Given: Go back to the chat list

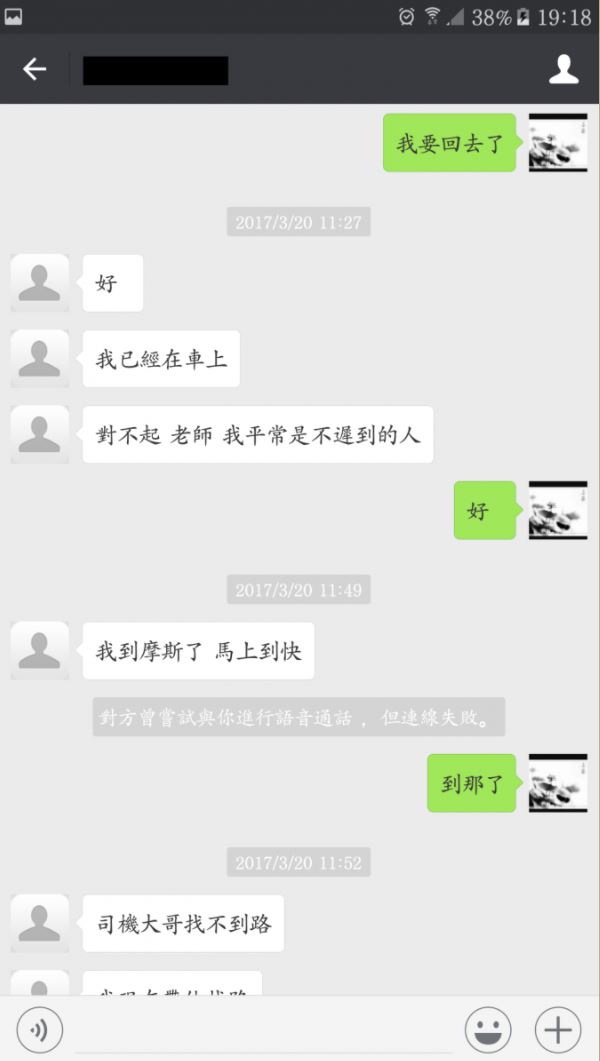Looking at the screenshot, I should tap(34, 69).
